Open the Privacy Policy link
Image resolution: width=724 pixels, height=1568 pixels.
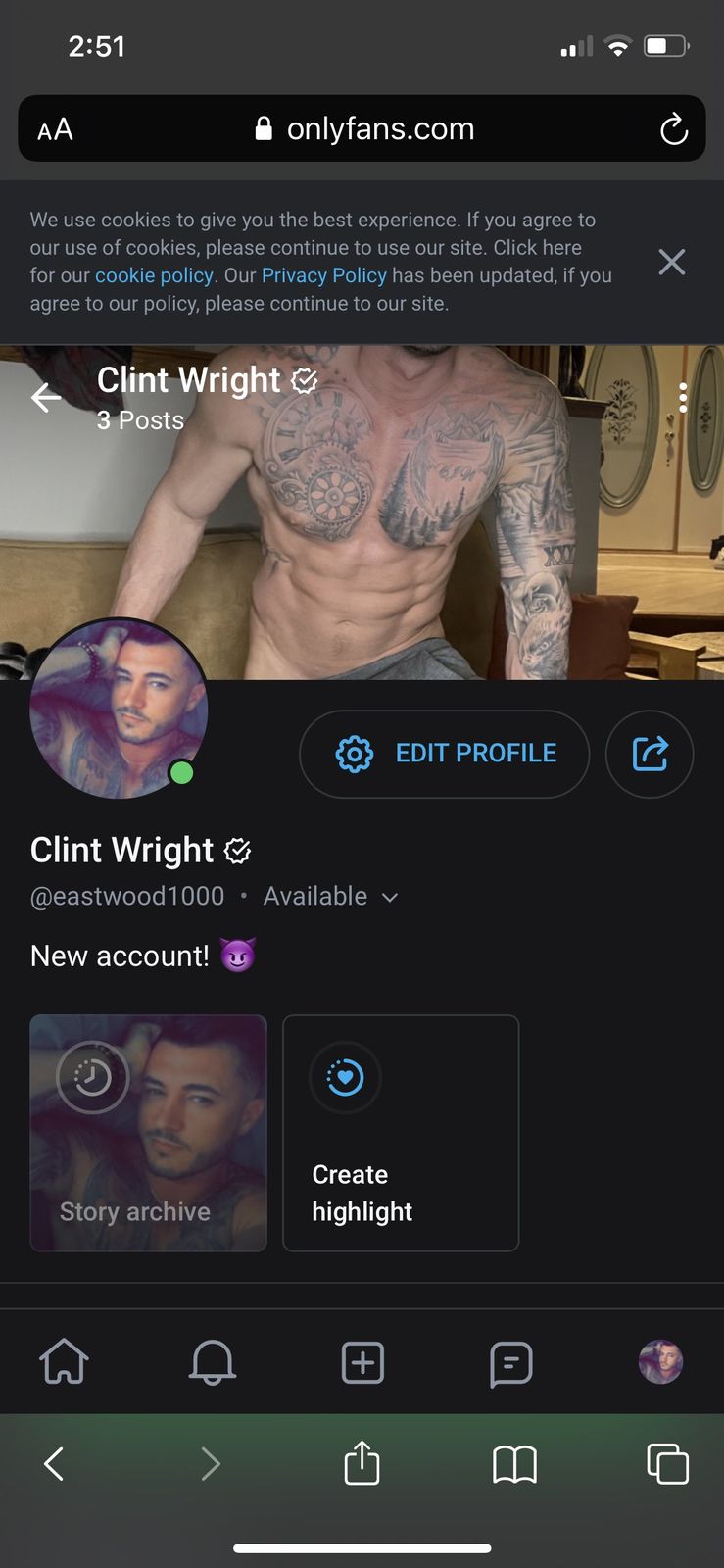tap(323, 275)
